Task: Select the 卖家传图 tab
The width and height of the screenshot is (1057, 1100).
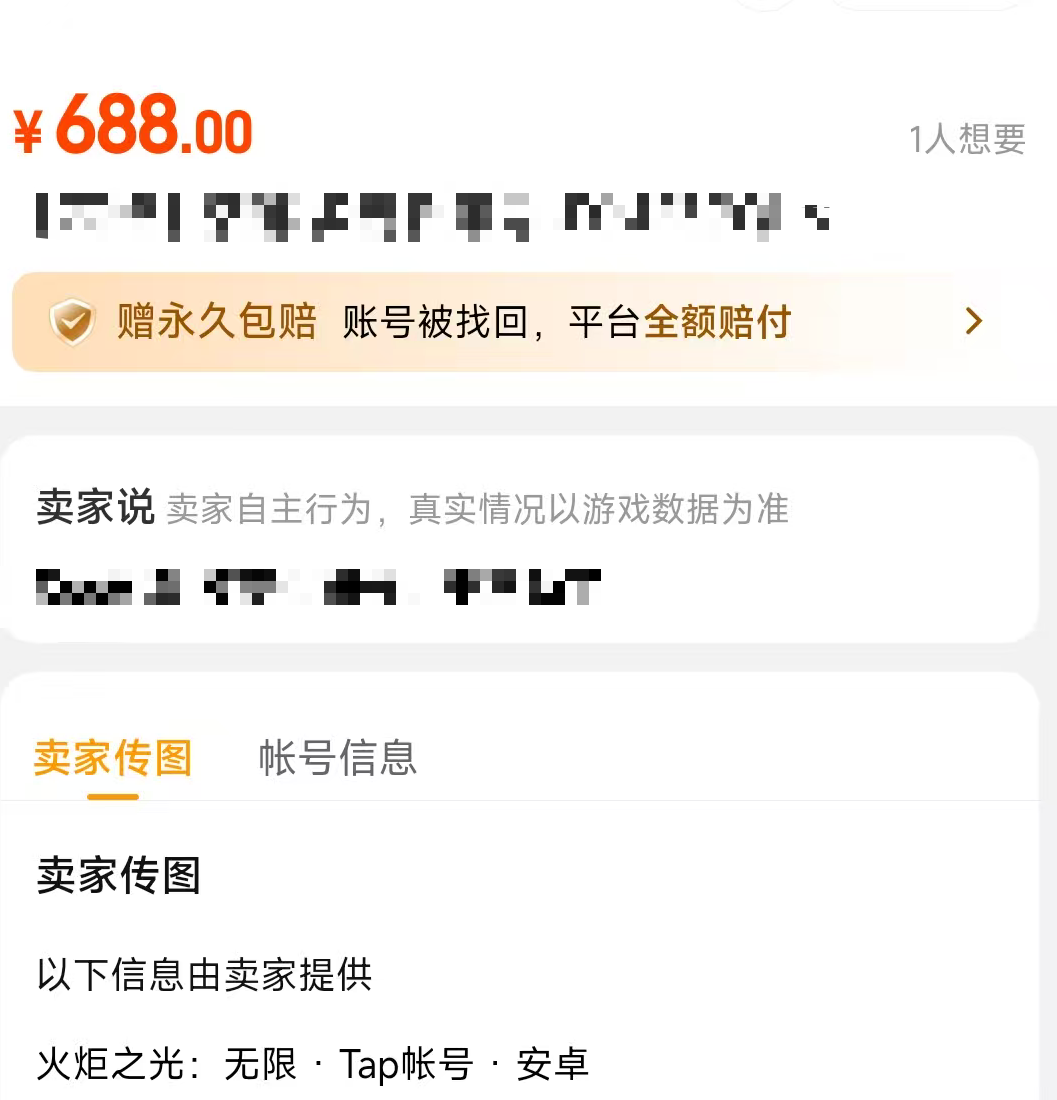Action: (x=112, y=758)
